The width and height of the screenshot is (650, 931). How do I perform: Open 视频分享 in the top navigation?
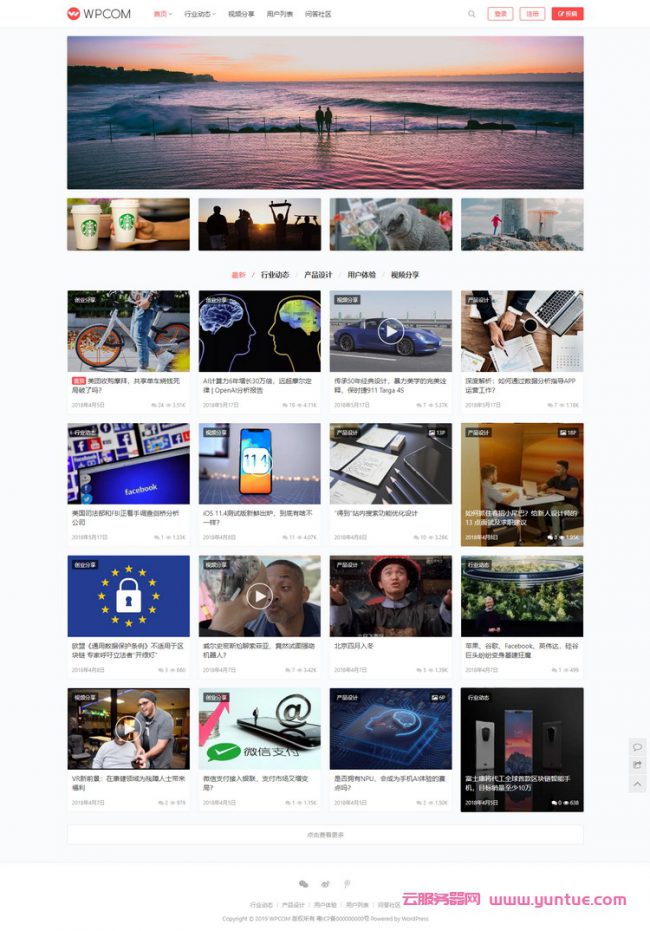click(241, 14)
